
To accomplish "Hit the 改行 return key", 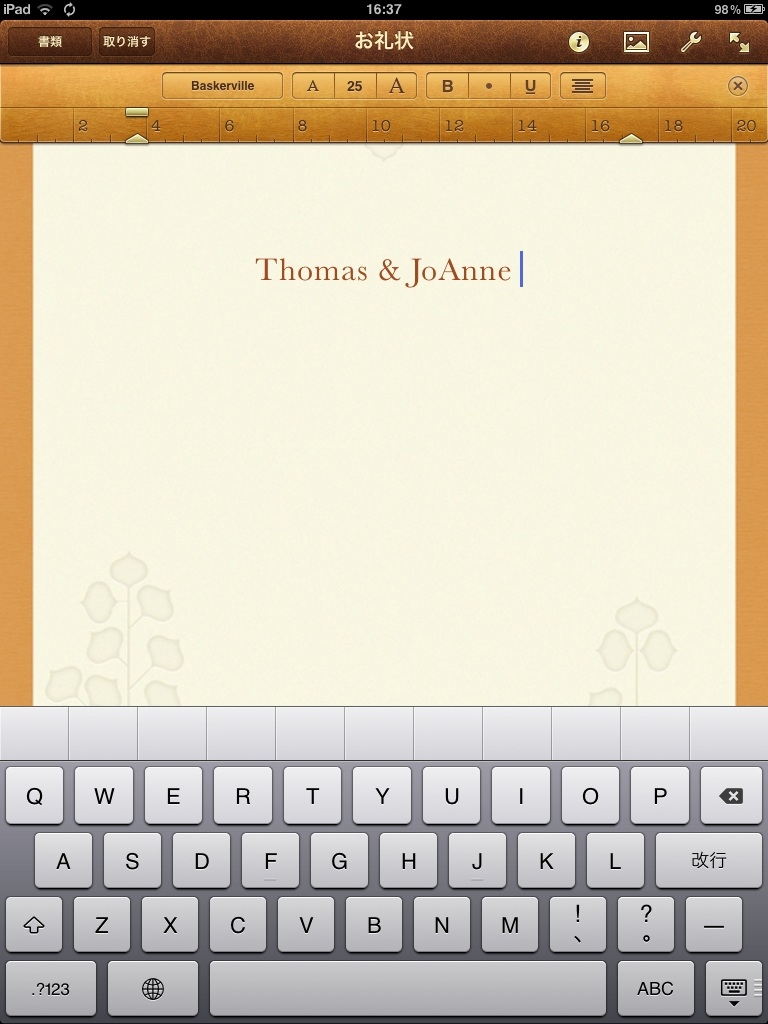I will coord(708,860).
